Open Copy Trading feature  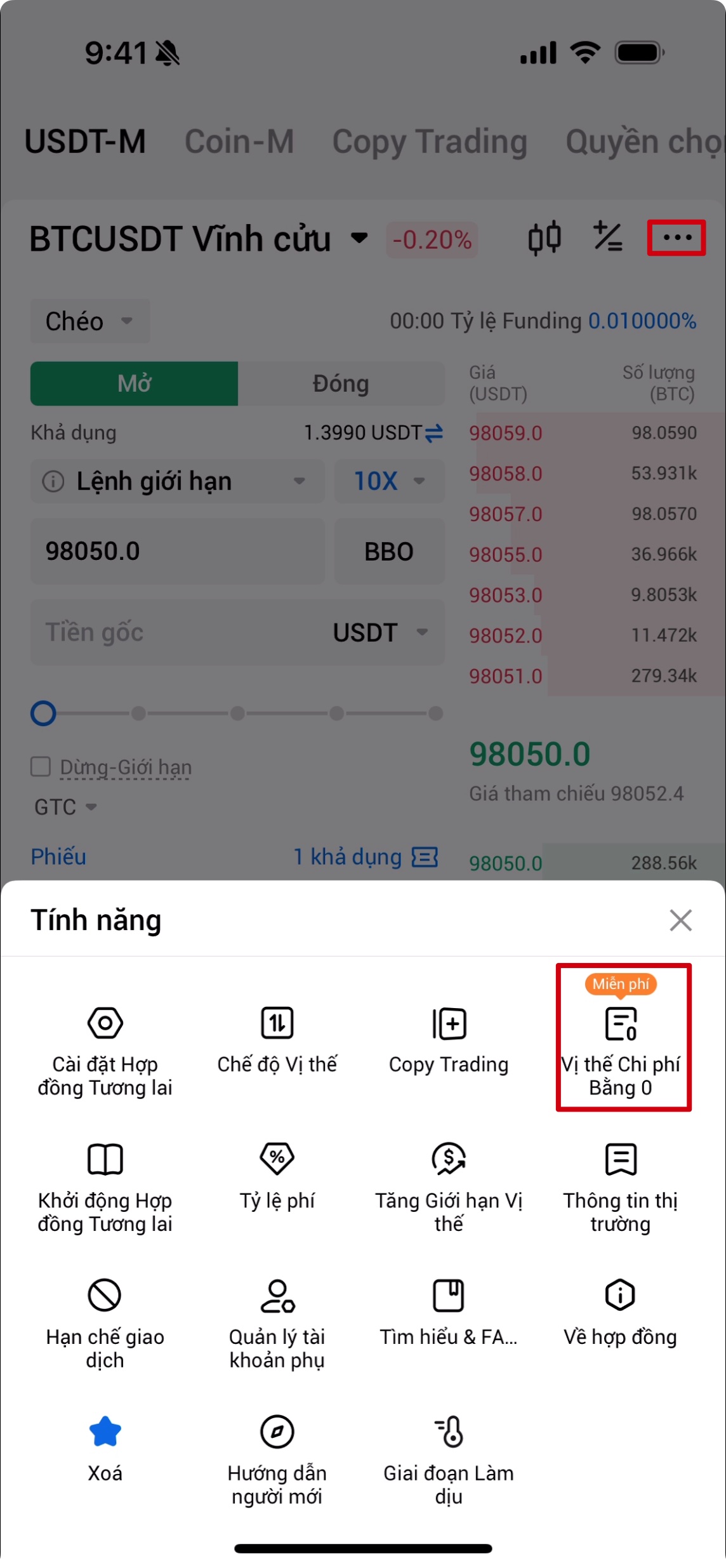(x=449, y=1040)
